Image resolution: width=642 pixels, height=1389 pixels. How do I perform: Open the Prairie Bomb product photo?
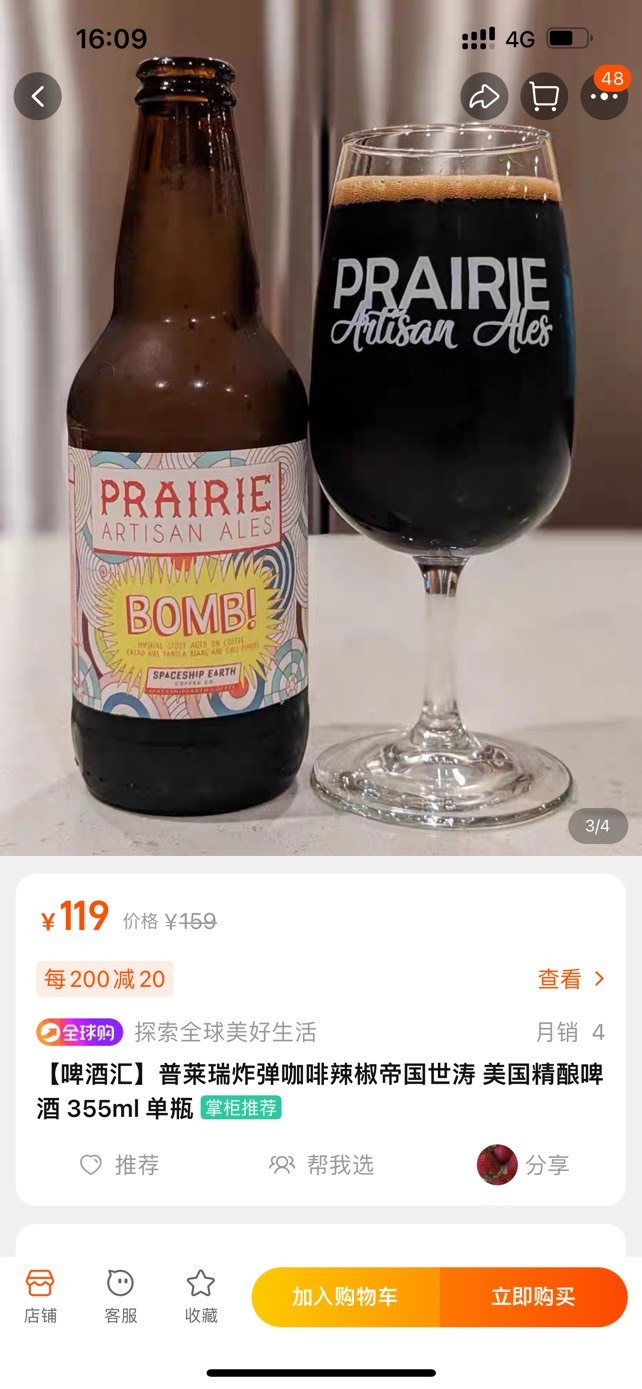coord(321,428)
